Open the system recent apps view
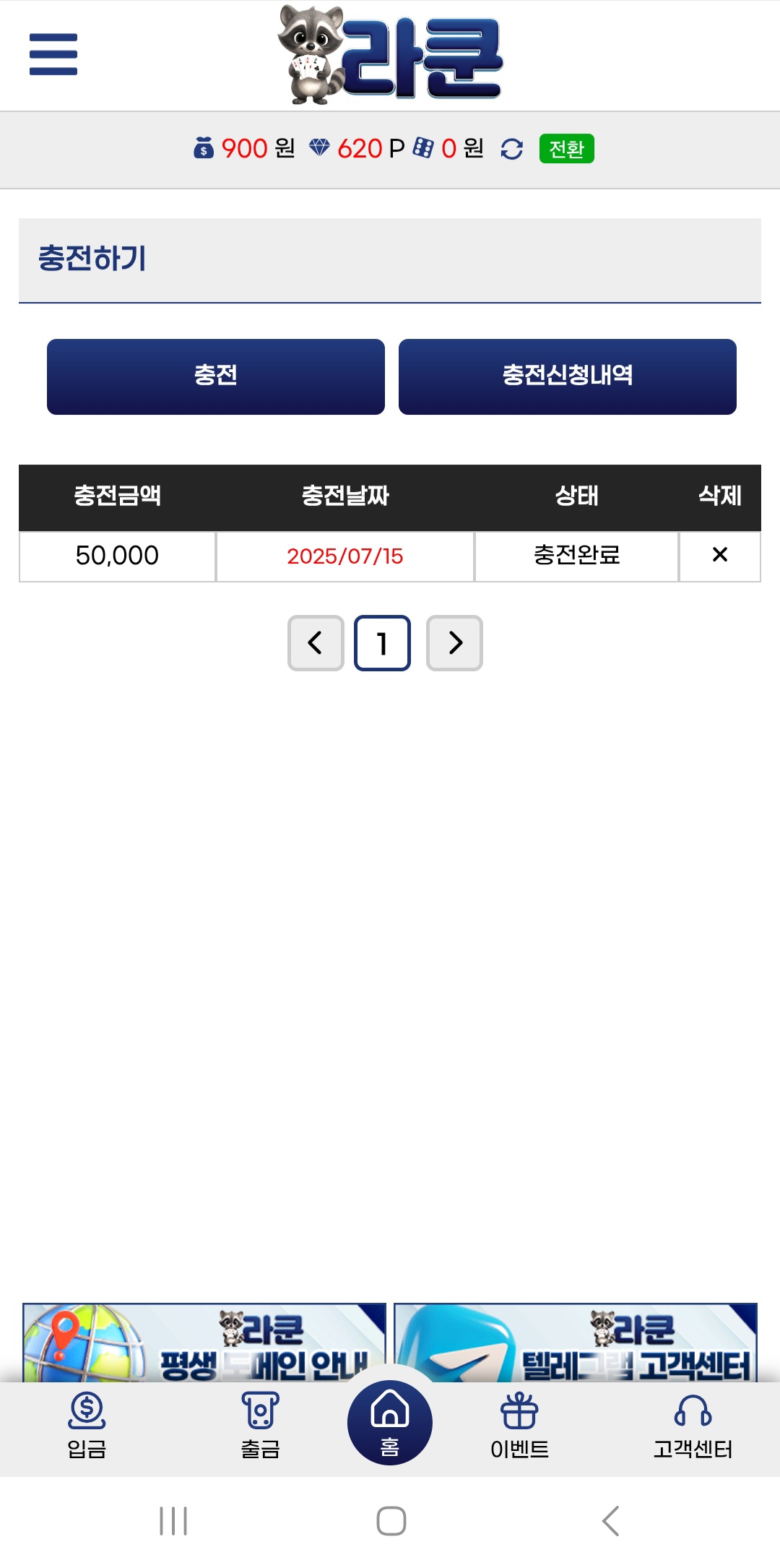This screenshot has width=780, height=1568. pyautogui.click(x=173, y=1521)
